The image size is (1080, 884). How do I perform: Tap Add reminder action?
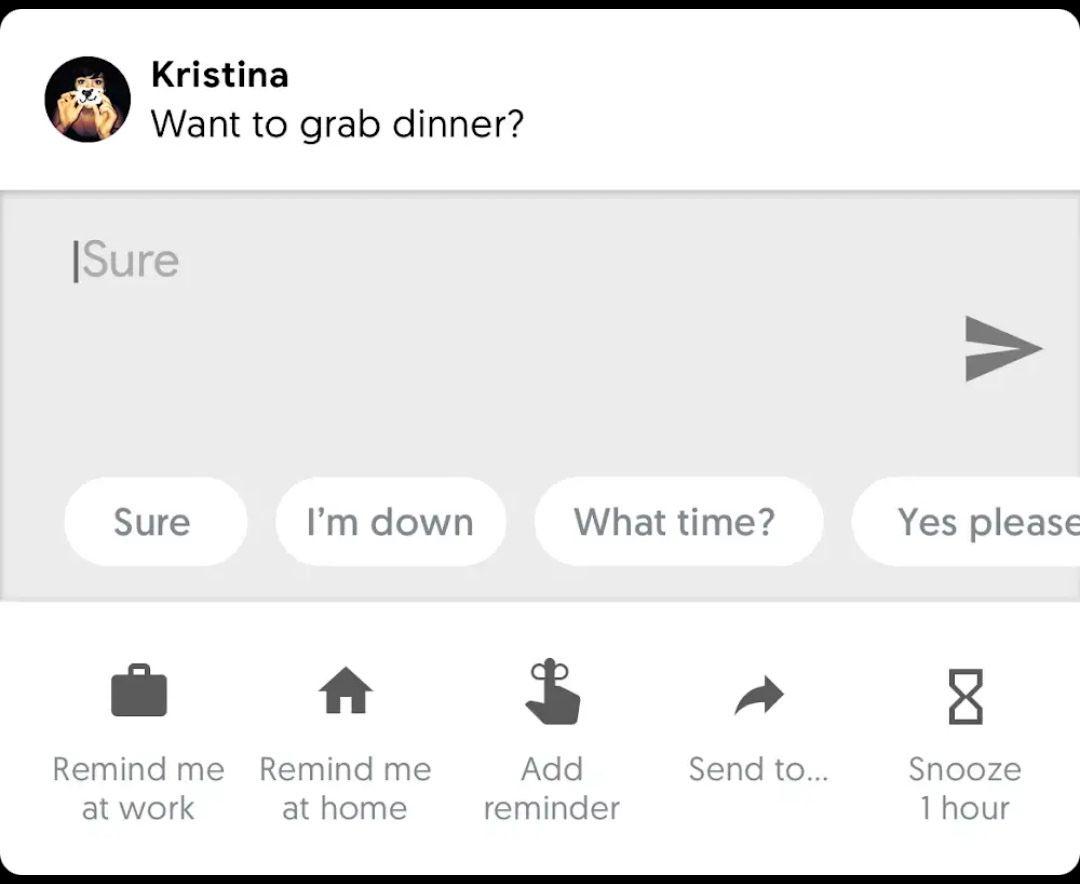[552, 742]
